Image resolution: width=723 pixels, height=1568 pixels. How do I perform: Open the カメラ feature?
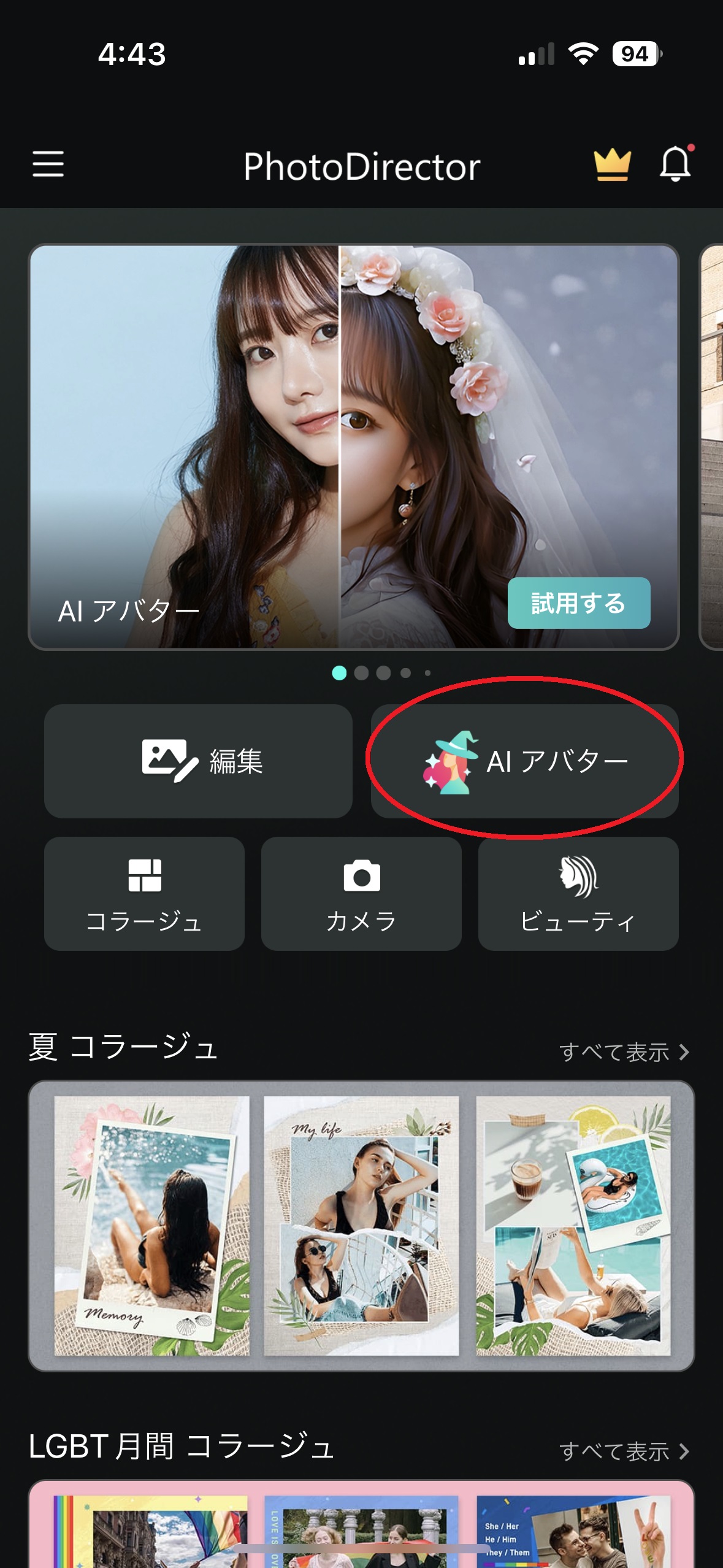click(361, 894)
